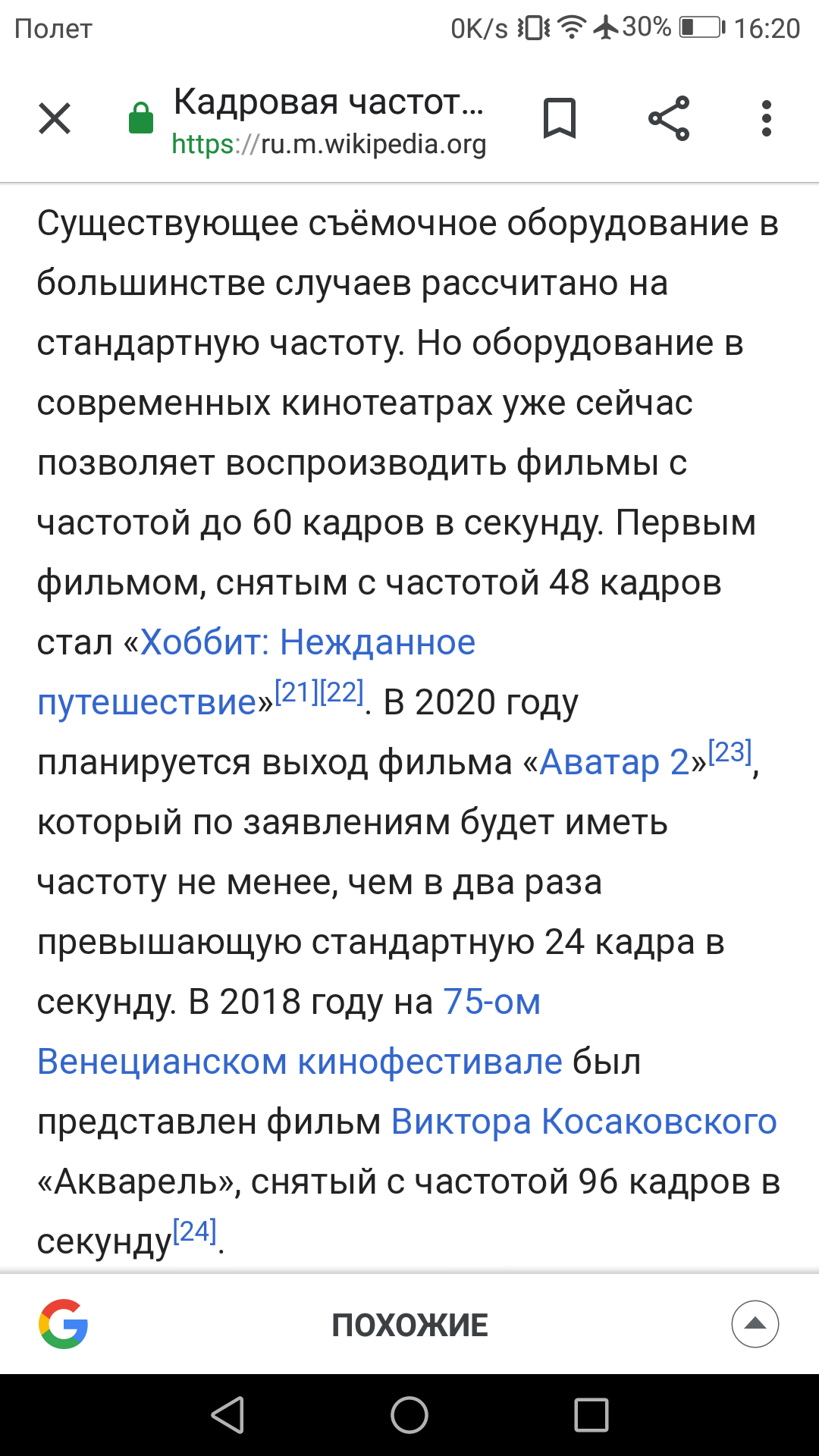The height and width of the screenshot is (1456, 819).
Task: Follow the «Аватар 2» link
Action: point(614,762)
